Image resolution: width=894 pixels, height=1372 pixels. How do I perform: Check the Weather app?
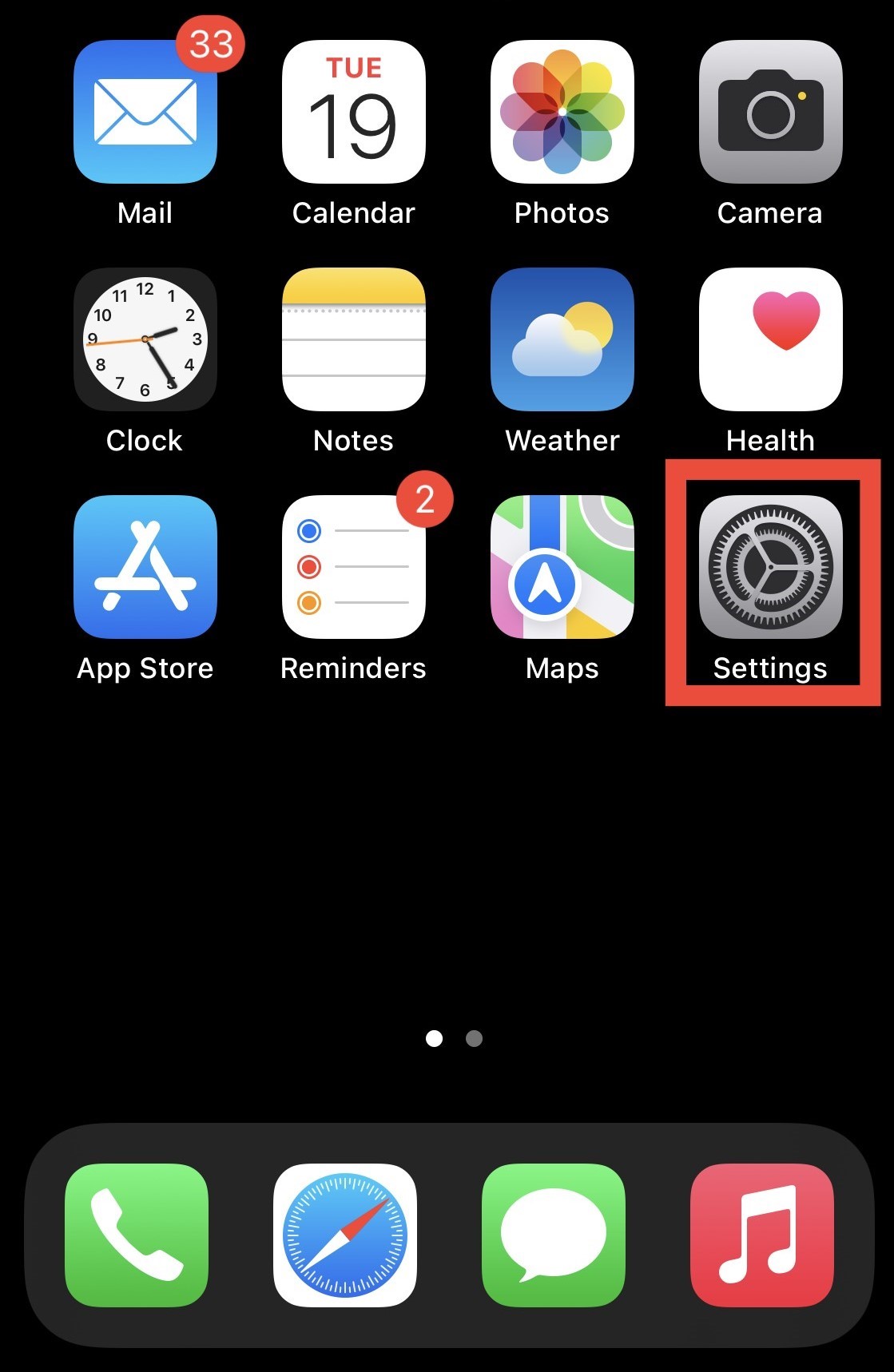tap(562, 339)
